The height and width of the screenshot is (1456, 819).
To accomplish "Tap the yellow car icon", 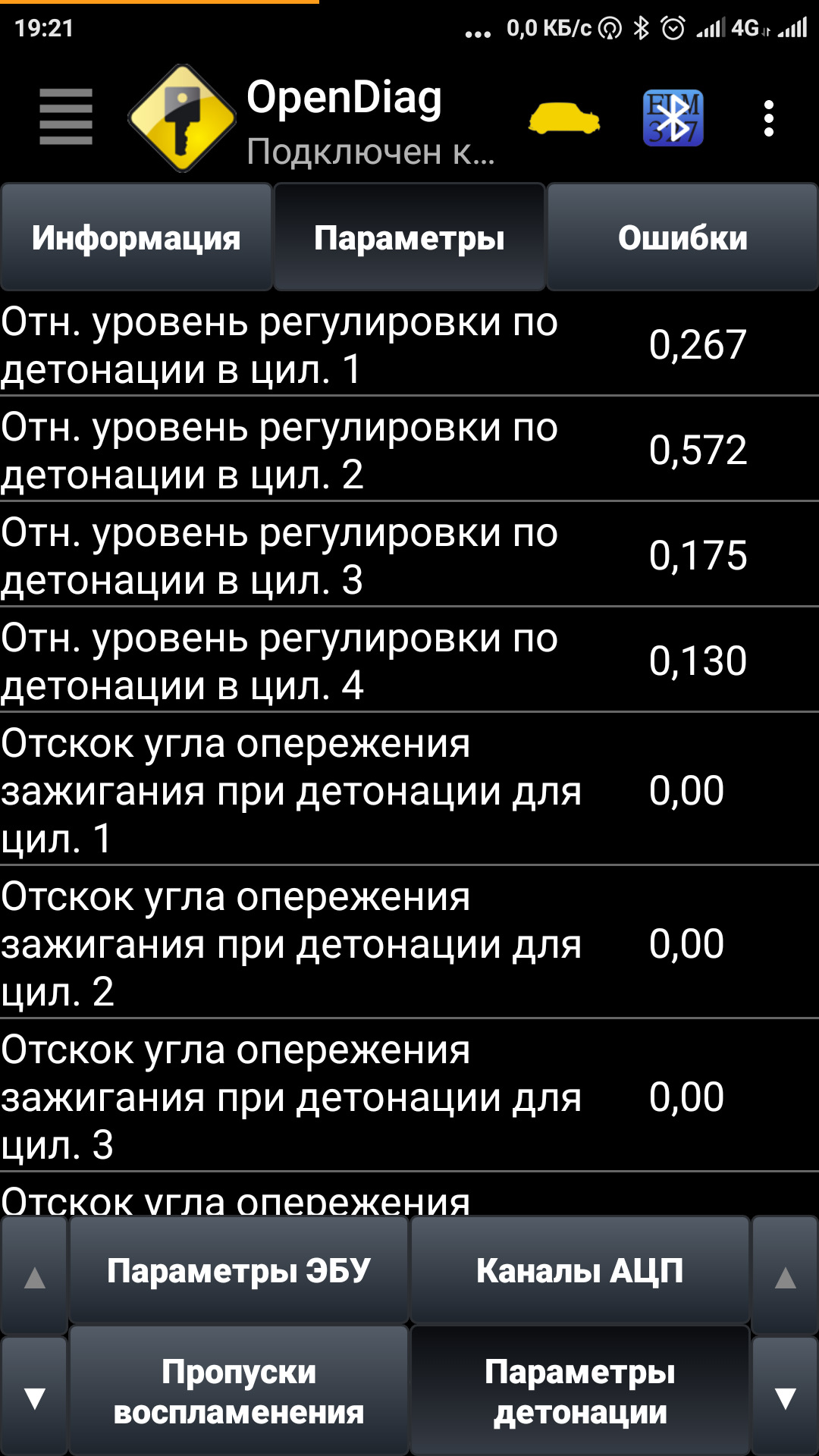I will click(x=563, y=119).
